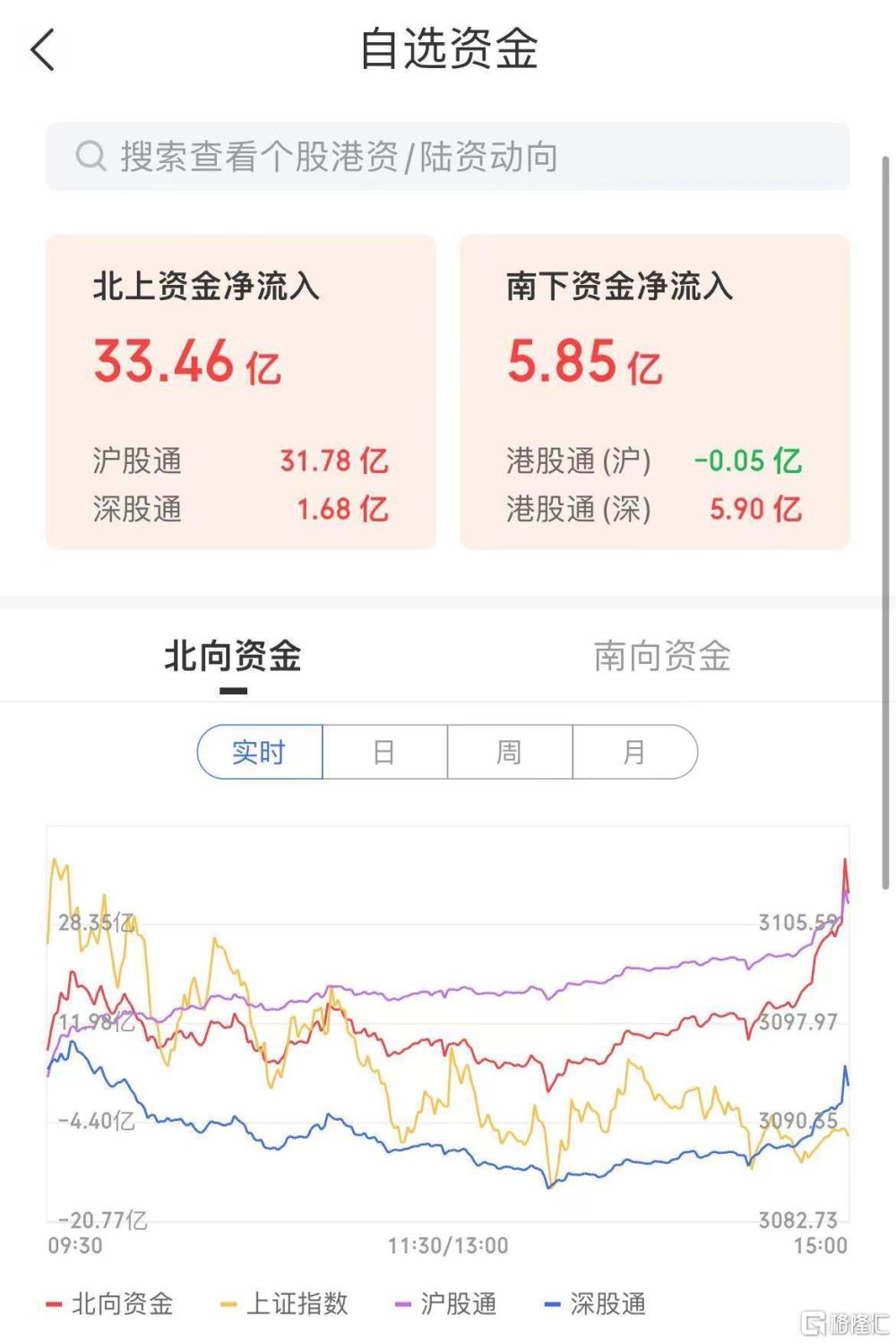The height and width of the screenshot is (1343, 896).
Task: Open the 北上资金净流入 card
Action: [x=241, y=392]
